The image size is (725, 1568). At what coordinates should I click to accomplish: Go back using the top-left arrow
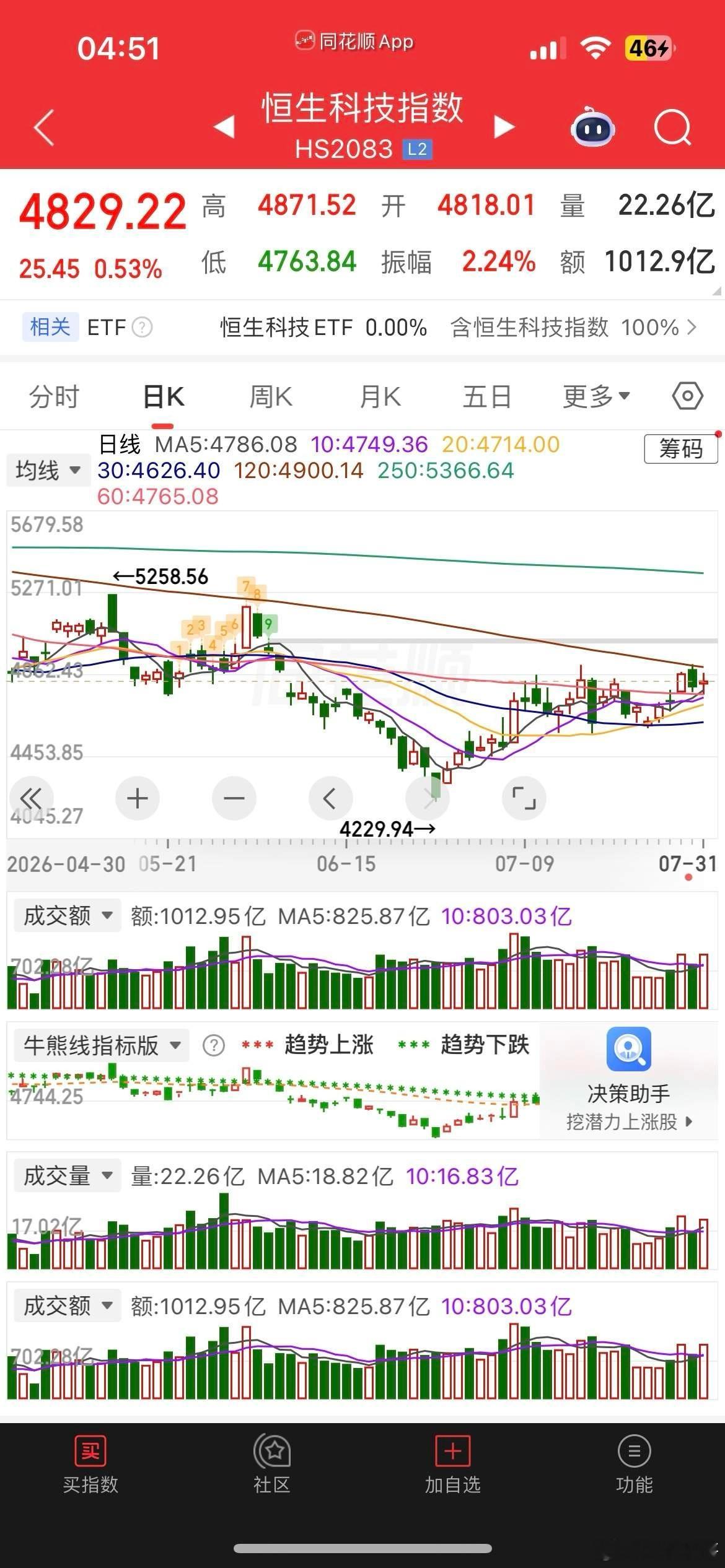tap(44, 128)
